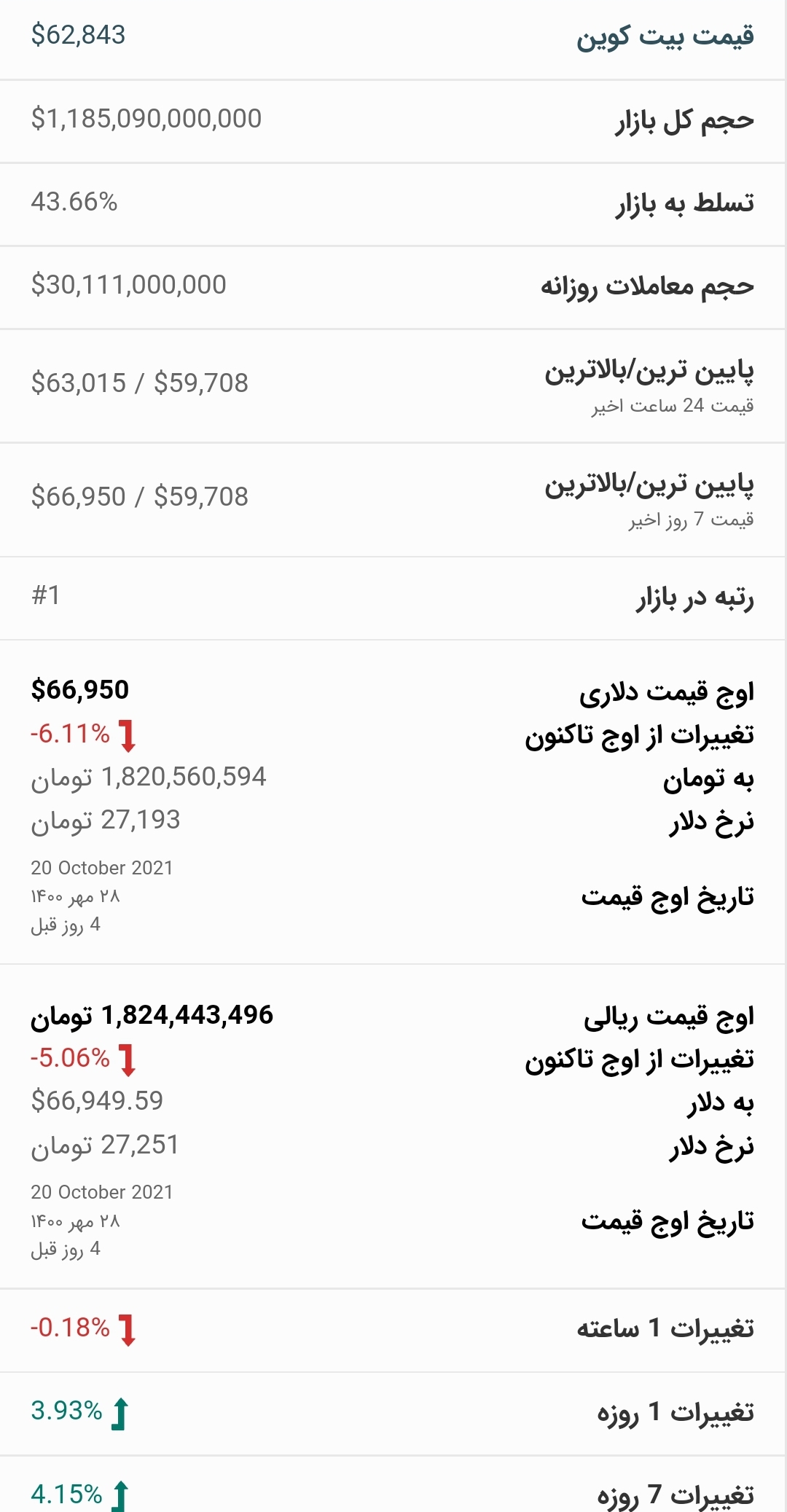Image resolution: width=787 pixels, height=1512 pixels.
Task: Select the 7-day high/low row
Action: [x=393, y=495]
